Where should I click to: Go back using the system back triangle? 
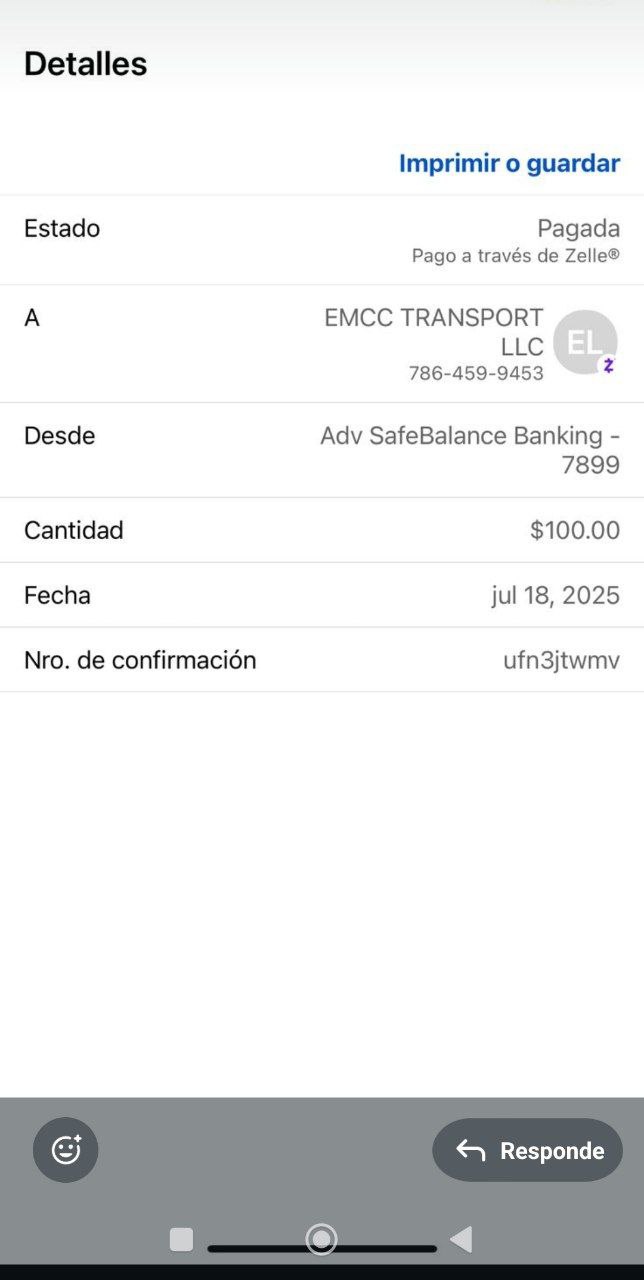pyautogui.click(x=461, y=1240)
